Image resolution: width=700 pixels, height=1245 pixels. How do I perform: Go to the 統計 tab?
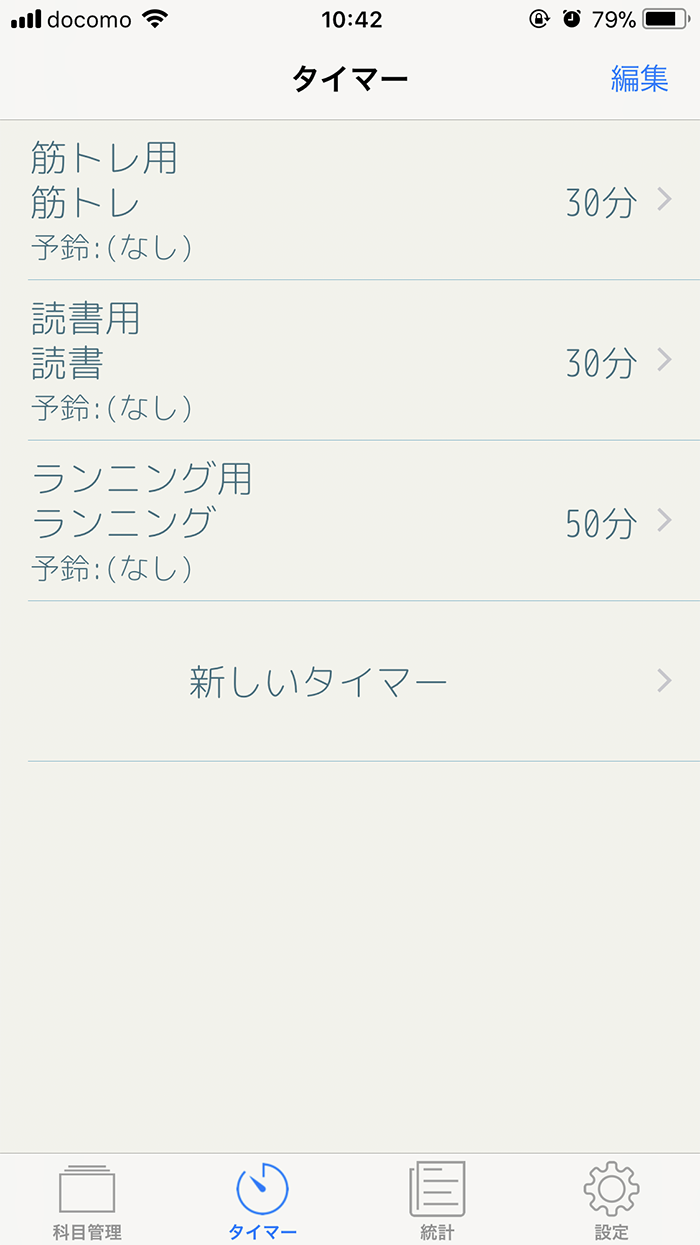pos(437,1201)
